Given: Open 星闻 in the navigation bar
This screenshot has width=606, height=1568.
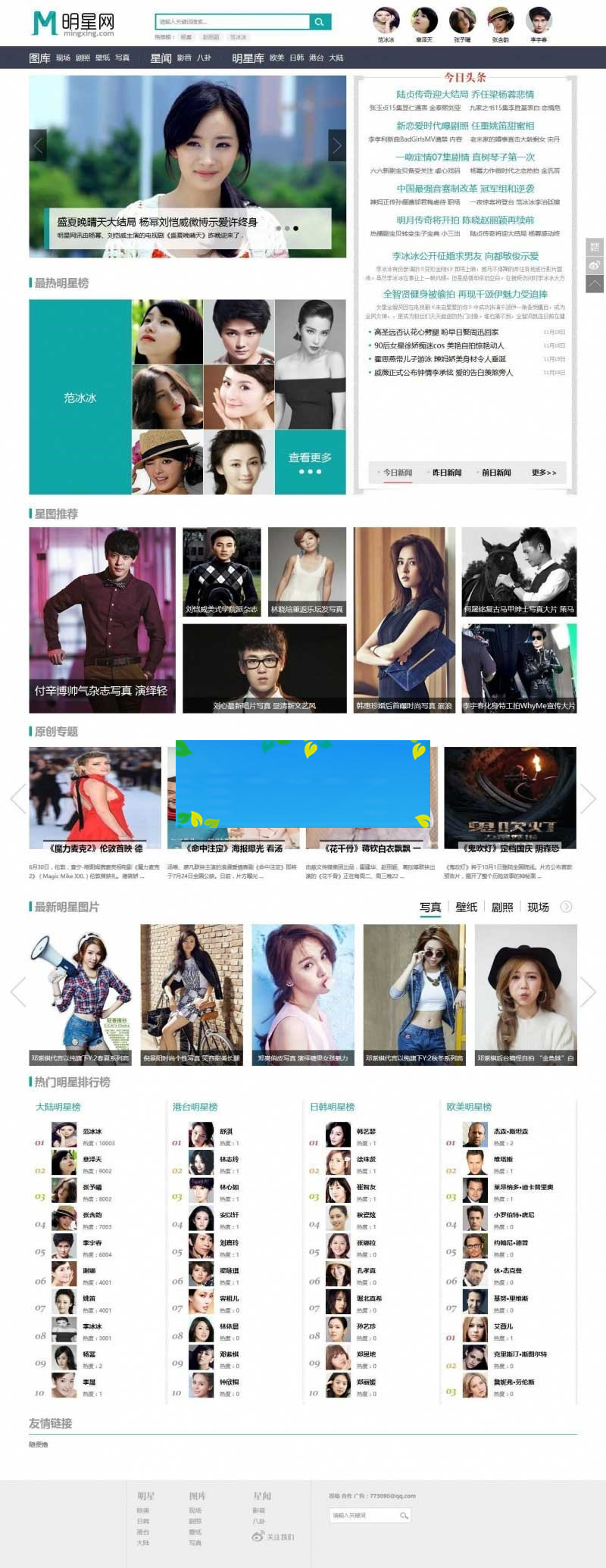Looking at the screenshot, I should point(161,58).
